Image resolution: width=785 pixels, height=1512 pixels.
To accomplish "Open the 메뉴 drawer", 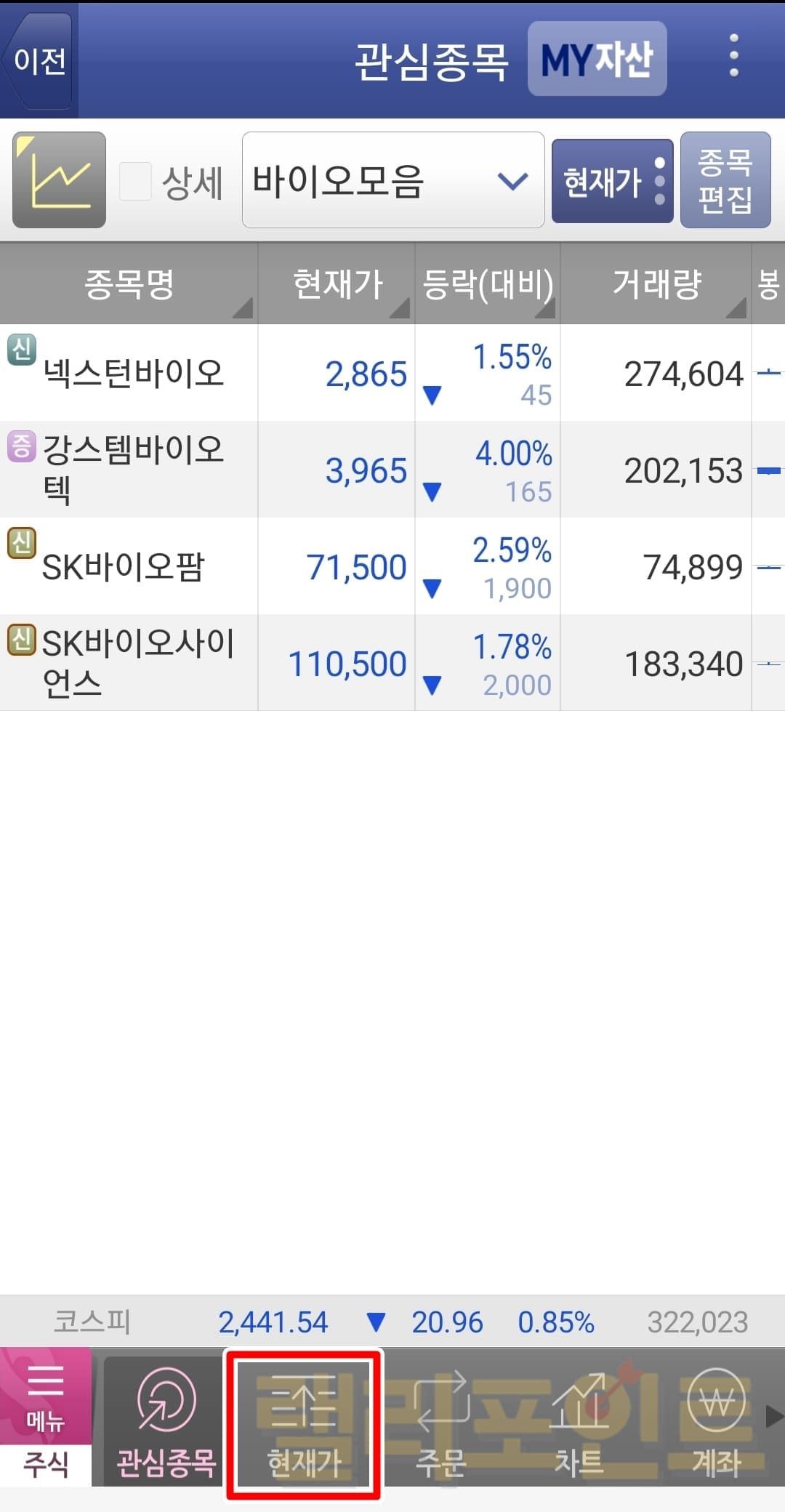I will [x=46, y=1396].
